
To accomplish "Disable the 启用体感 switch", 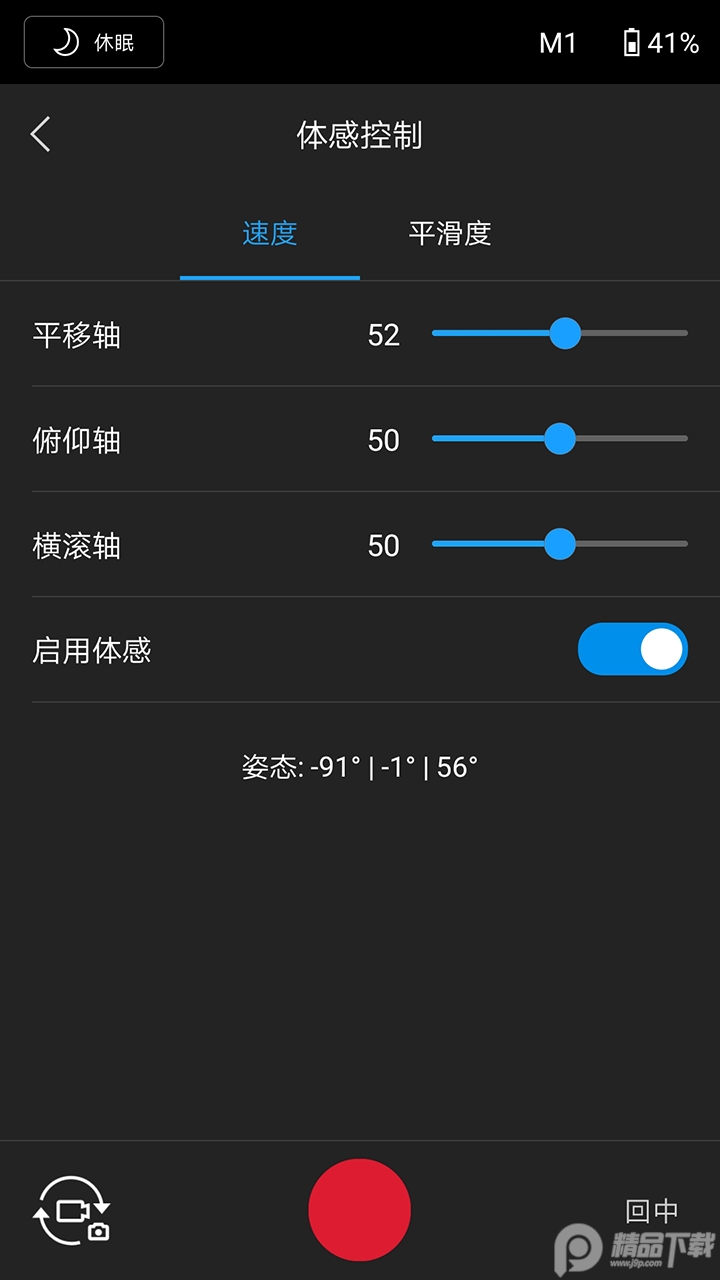I will pyautogui.click(x=632, y=650).
